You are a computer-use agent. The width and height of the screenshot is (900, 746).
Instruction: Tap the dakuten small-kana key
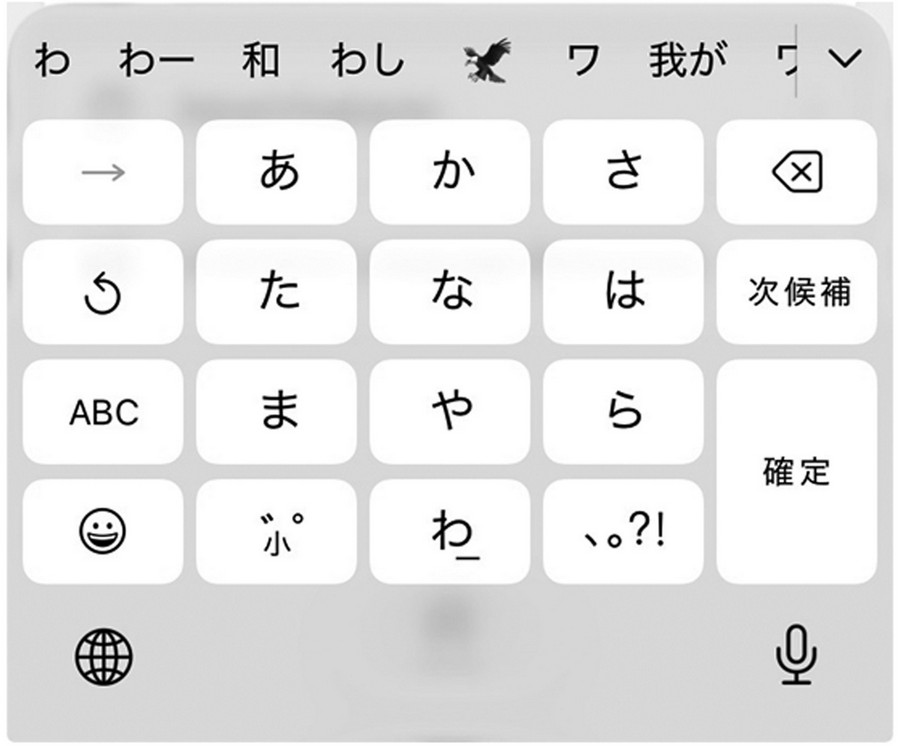[x=277, y=532]
